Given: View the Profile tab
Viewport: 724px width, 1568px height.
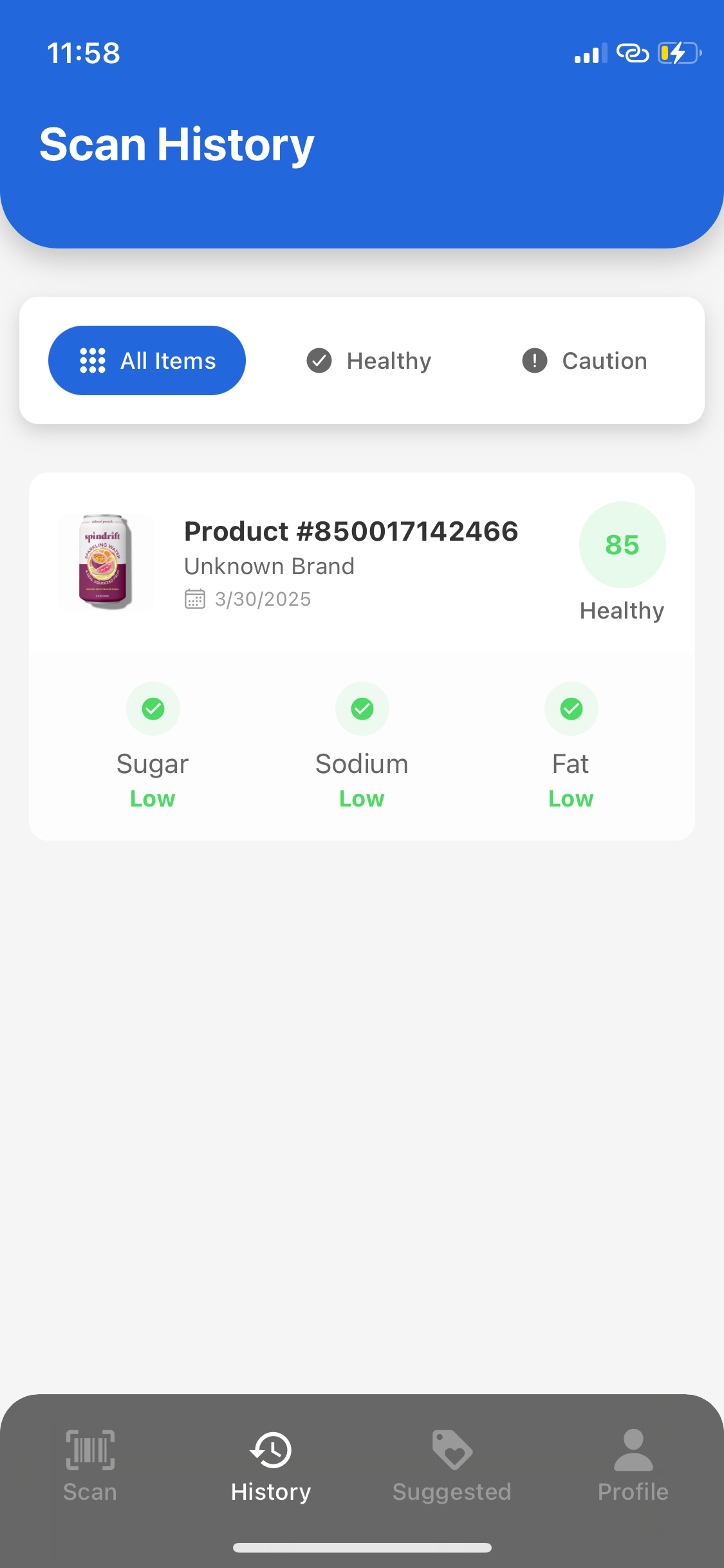Looking at the screenshot, I should [x=633, y=1466].
